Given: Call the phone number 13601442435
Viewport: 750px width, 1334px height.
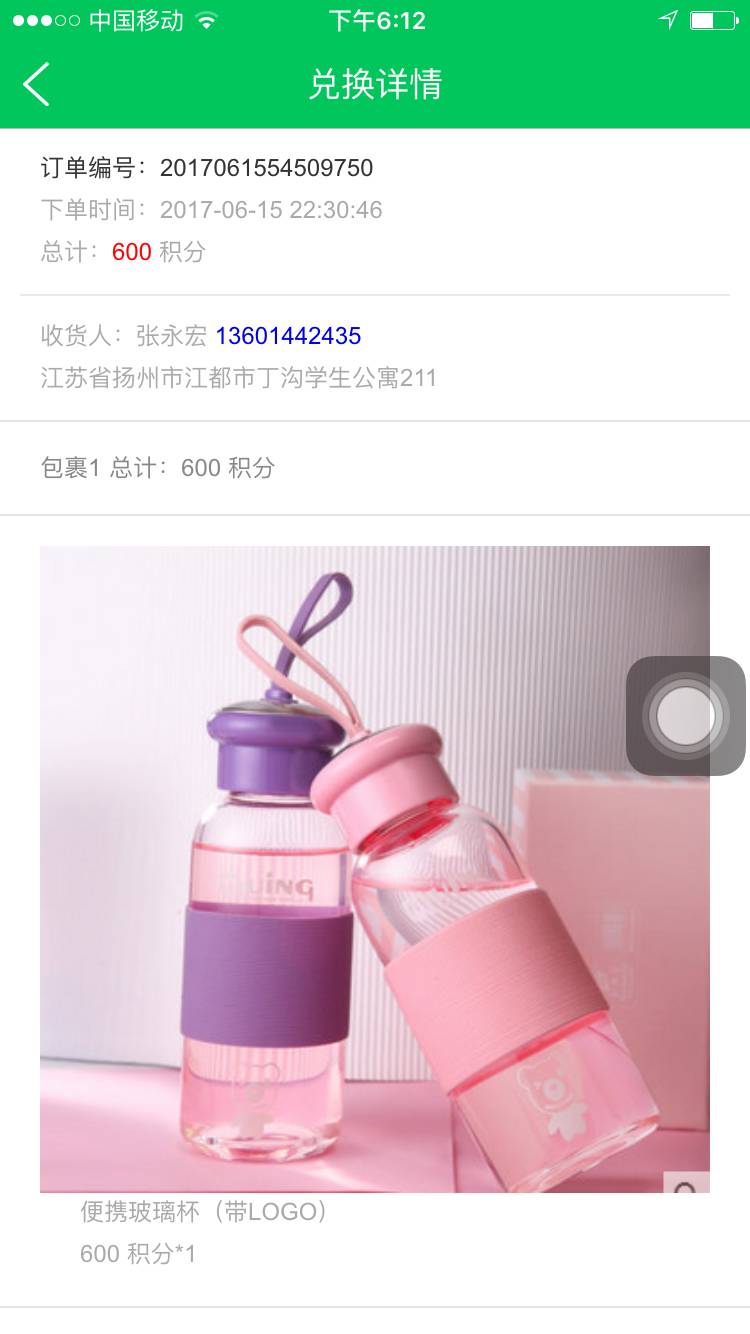Looking at the screenshot, I should point(288,336).
